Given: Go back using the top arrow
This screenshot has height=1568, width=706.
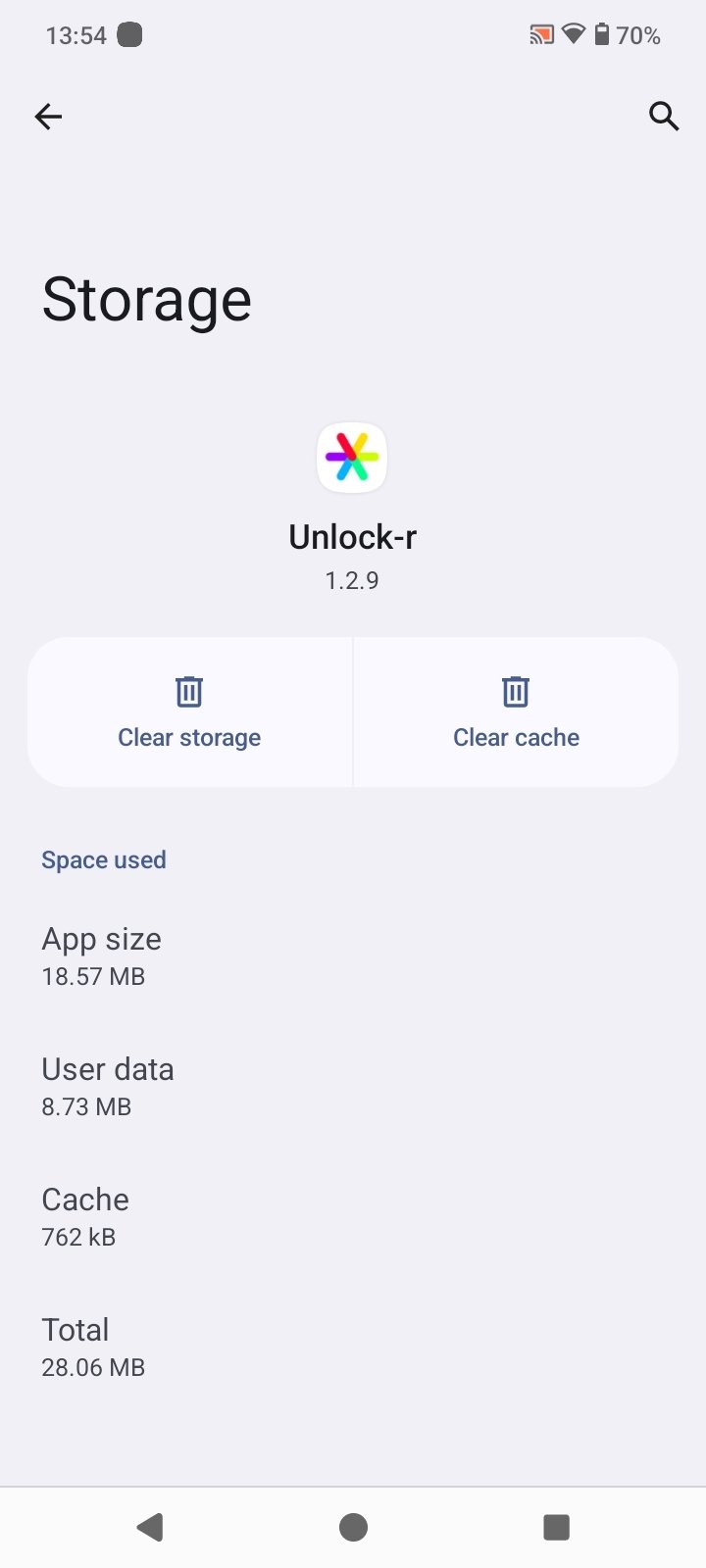Looking at the screenshot, I should click(x=48, y=117).
